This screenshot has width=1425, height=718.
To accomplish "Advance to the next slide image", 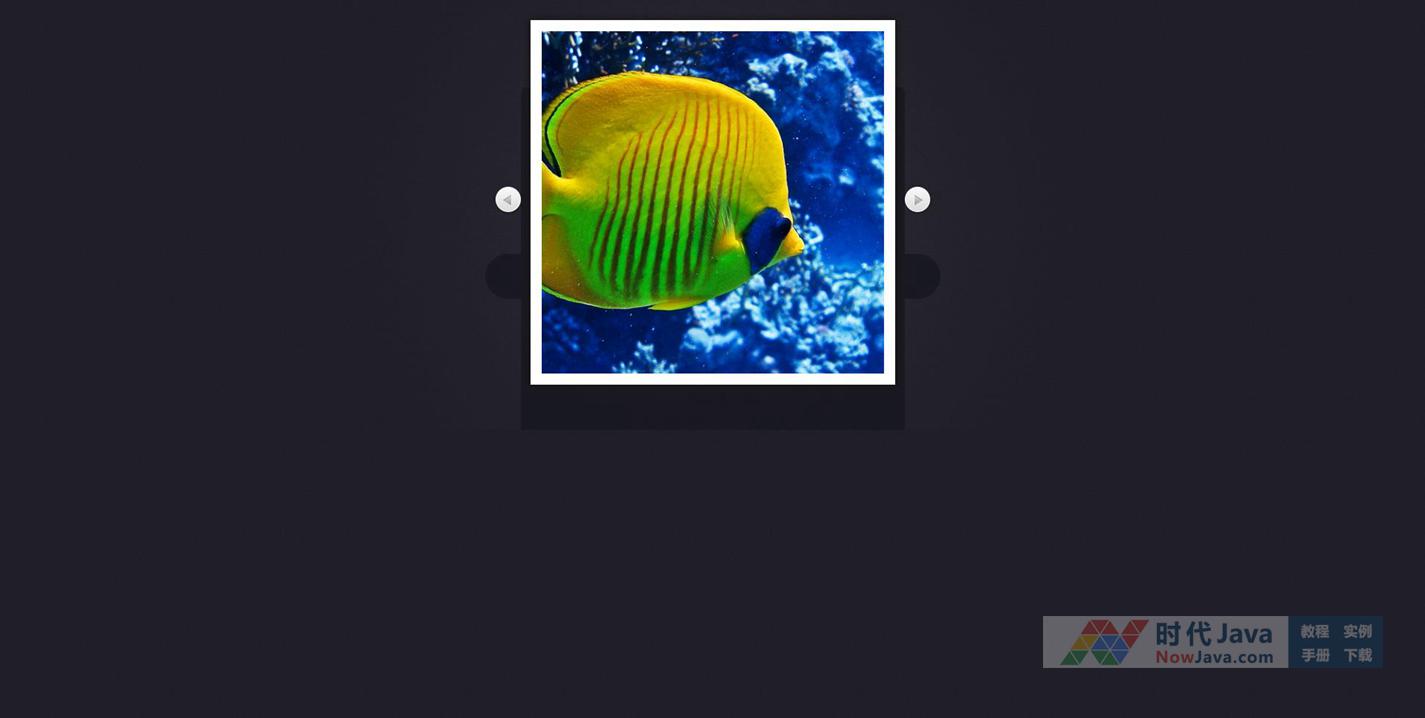I will click(x=917, y=200).
